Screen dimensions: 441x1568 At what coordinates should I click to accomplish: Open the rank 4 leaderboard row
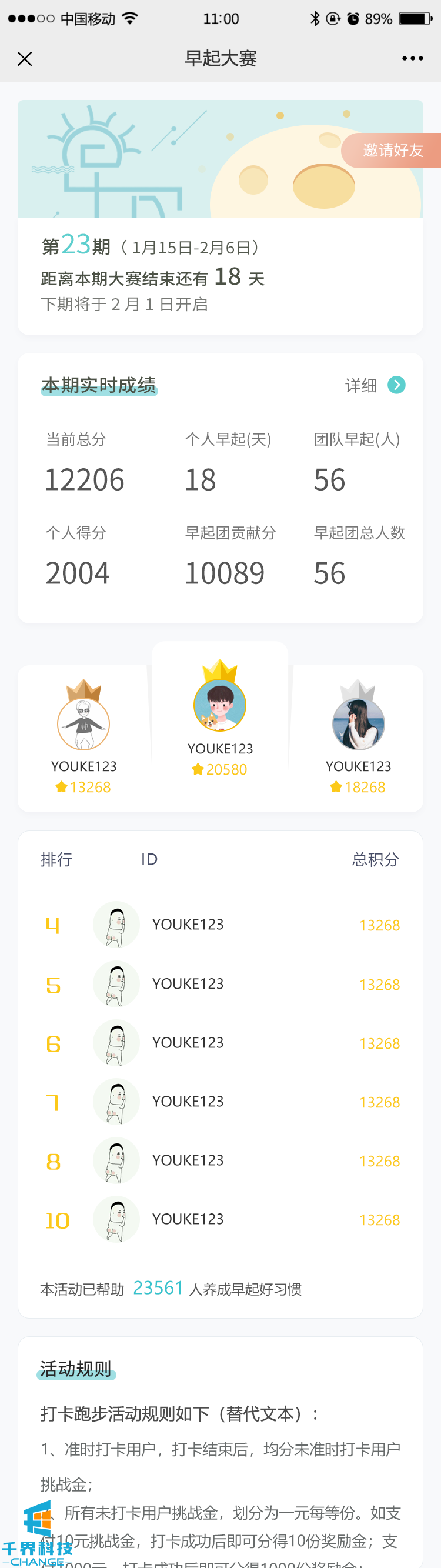(220, 925)
